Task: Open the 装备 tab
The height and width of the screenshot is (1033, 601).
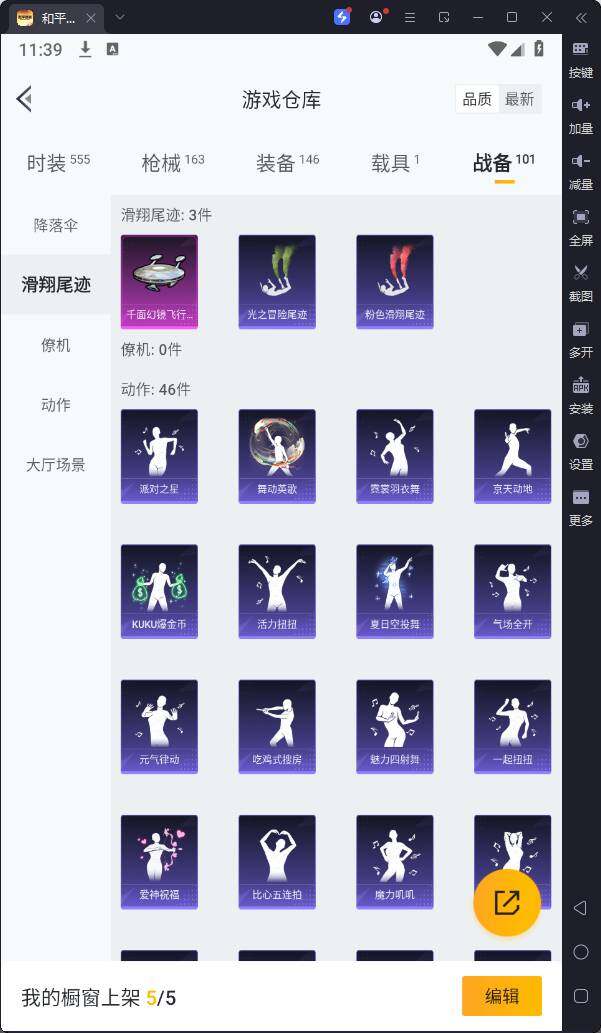Action: coord(287,163)
